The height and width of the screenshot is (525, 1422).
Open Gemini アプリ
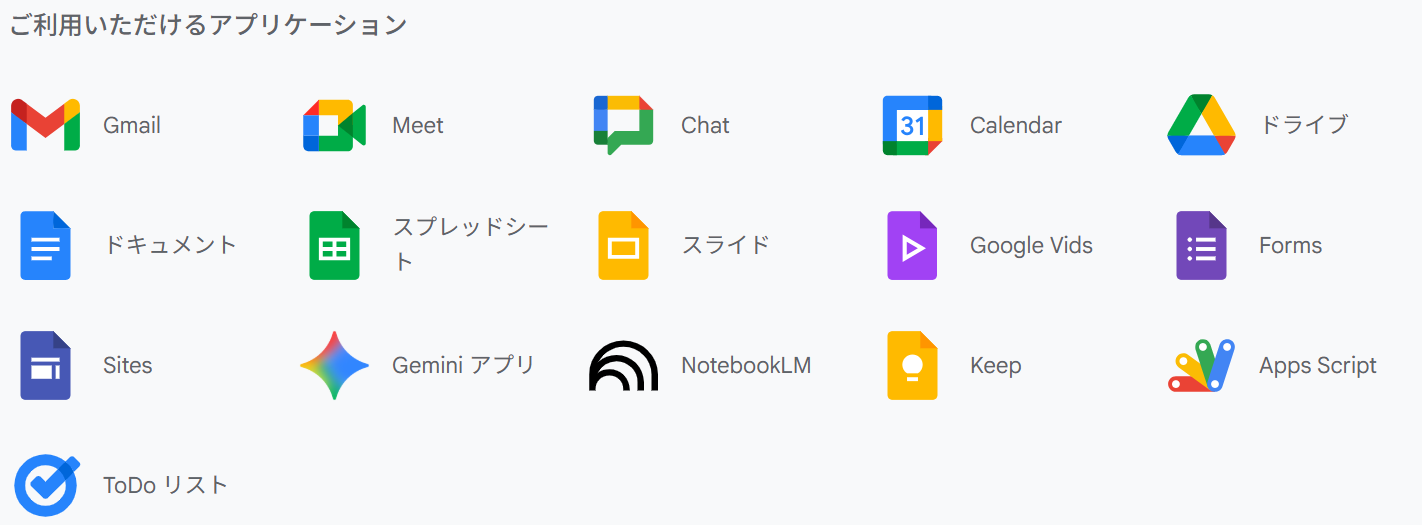[335, 365]
